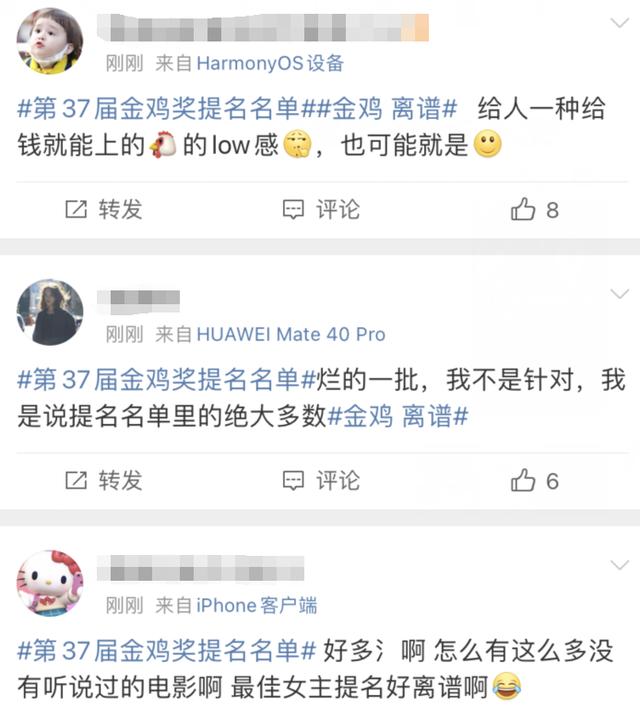Repost the HarmonyOS device user's post

pyautogui.click(x=103, y=209)
